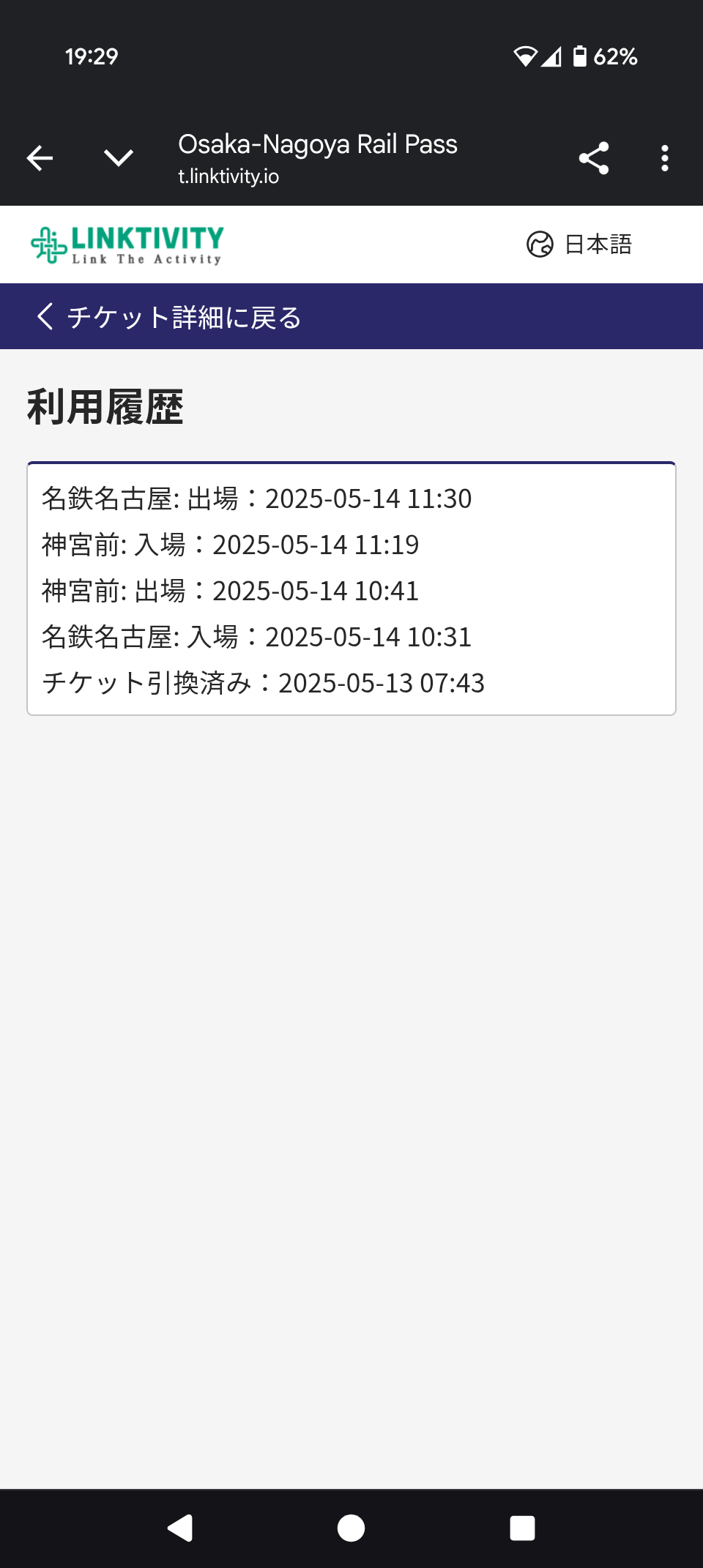
Task: Tap the browser back arrow
Action: point(40,158)
